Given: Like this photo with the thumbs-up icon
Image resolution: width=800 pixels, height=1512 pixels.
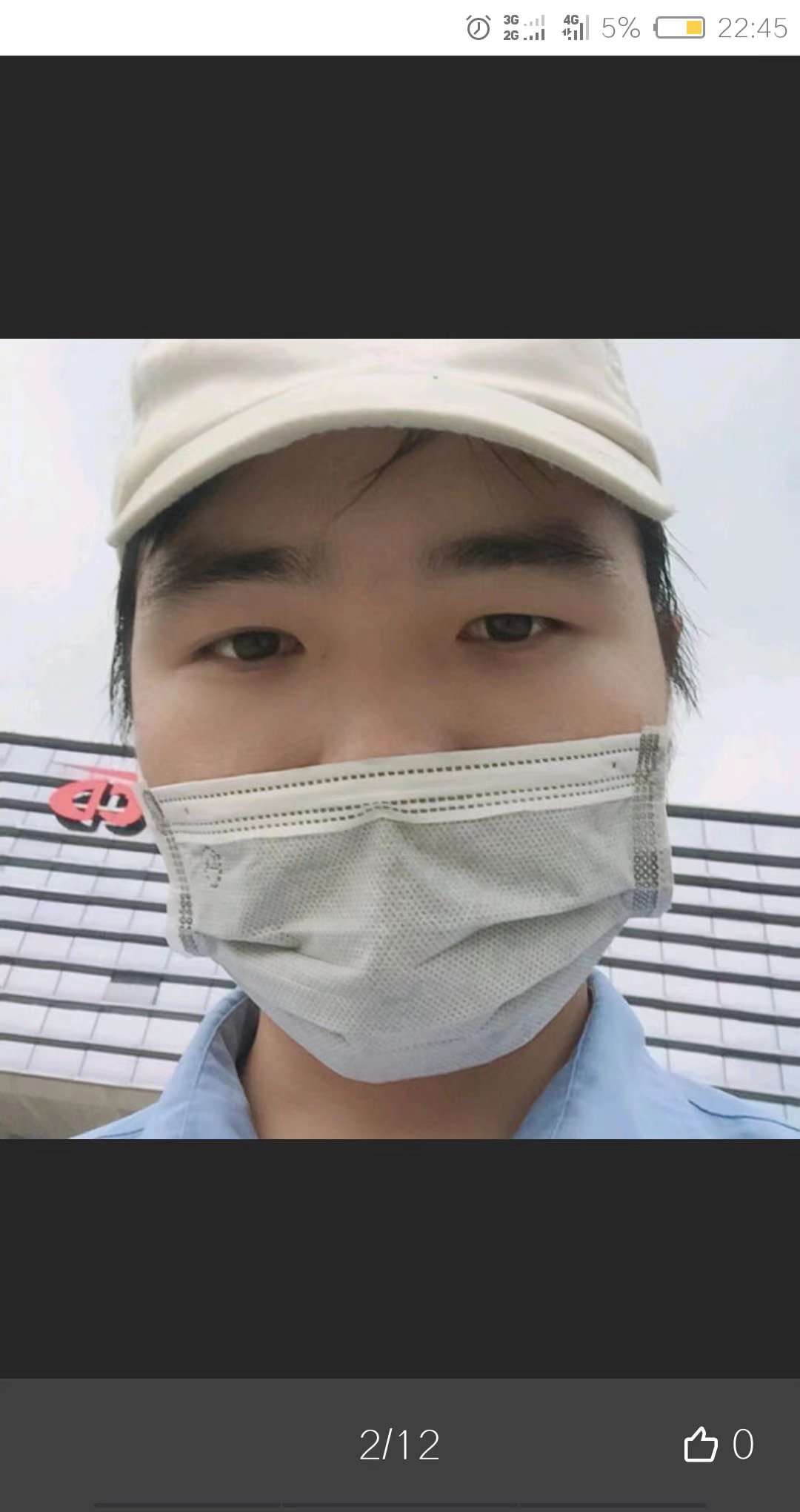Looking at the screenshot, I should click(700, 1445).
